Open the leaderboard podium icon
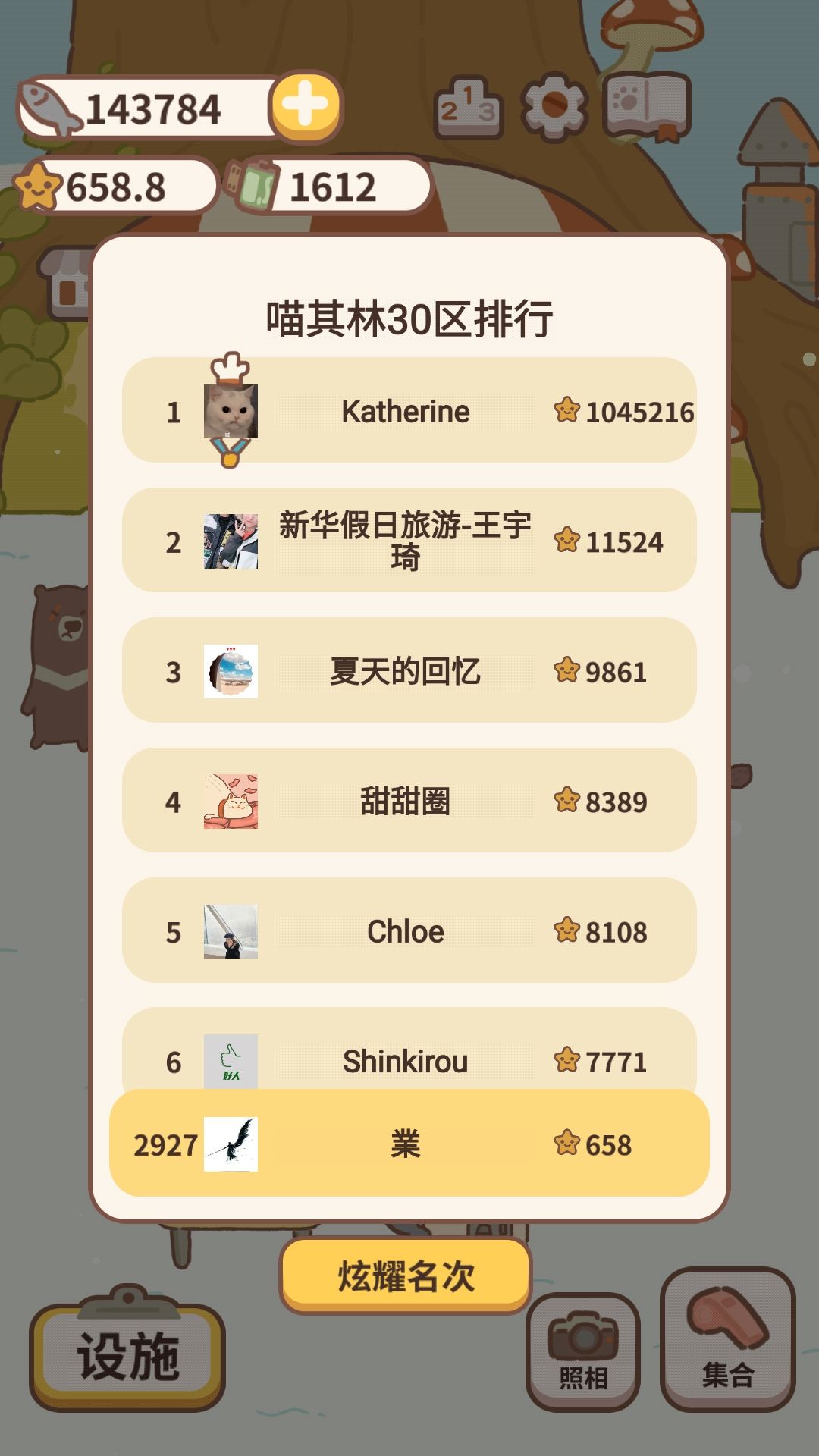This screenshot has height=1456, width=819. point(468,108)
